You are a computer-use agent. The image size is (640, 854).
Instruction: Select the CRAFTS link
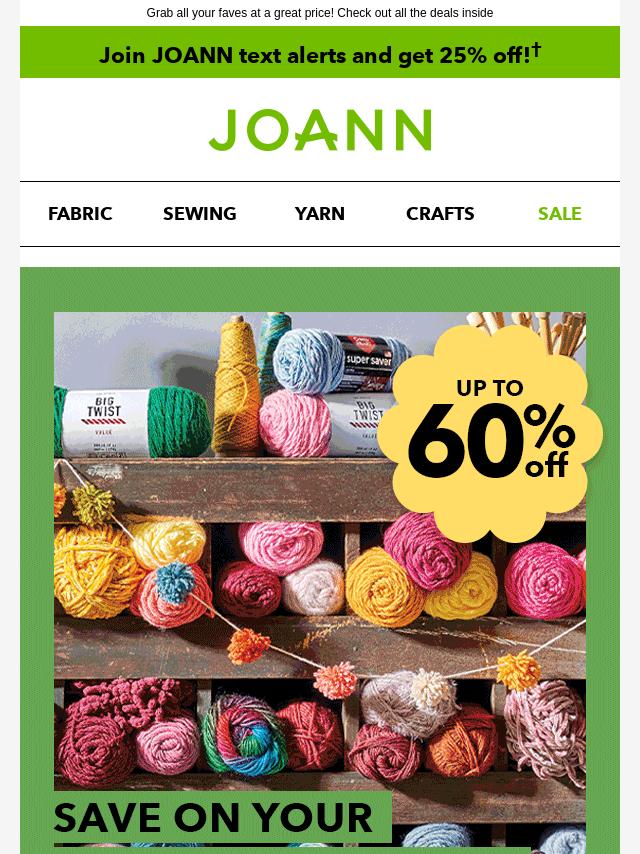(x=440, y=214)
